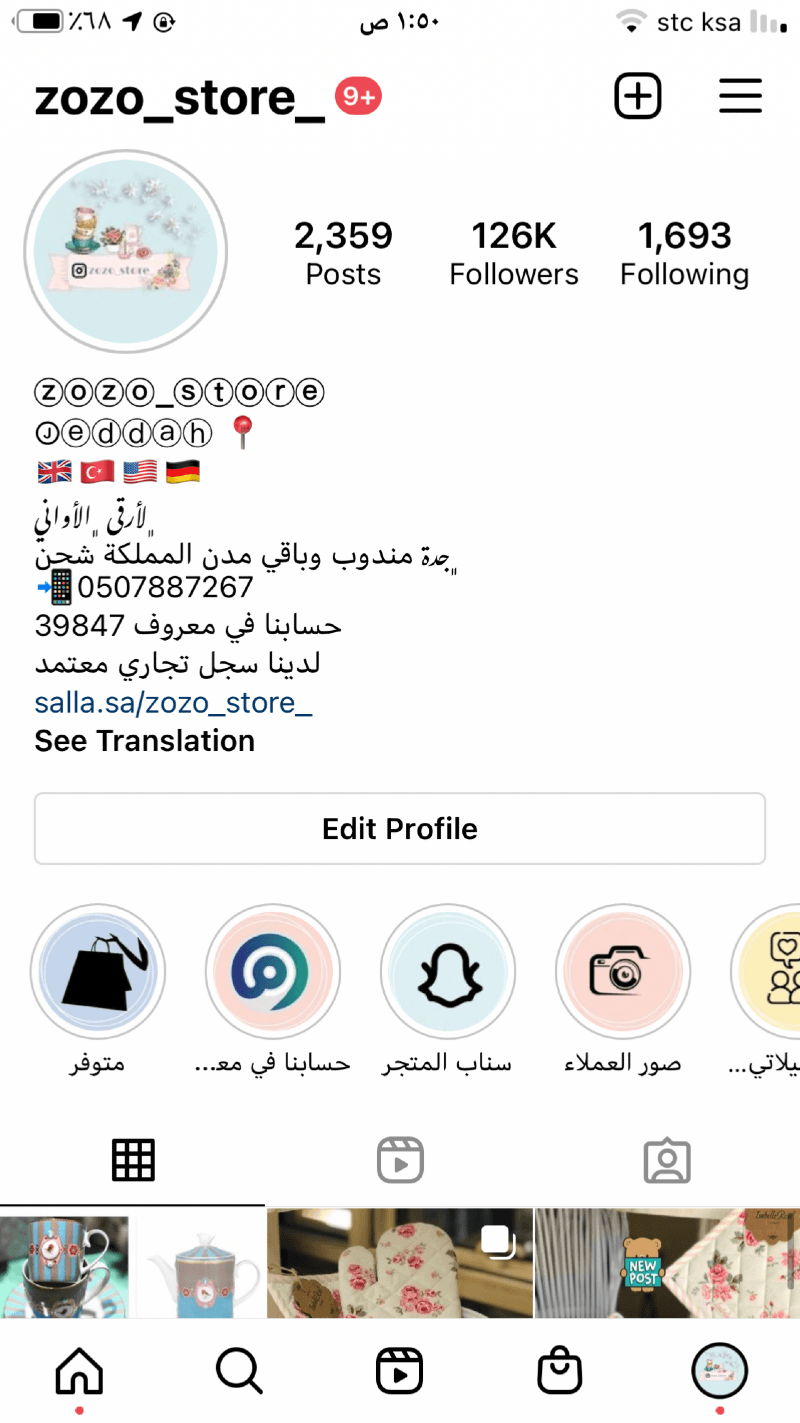Open the Shop tab
The image size is (800, 1423).
[559, 1370]
